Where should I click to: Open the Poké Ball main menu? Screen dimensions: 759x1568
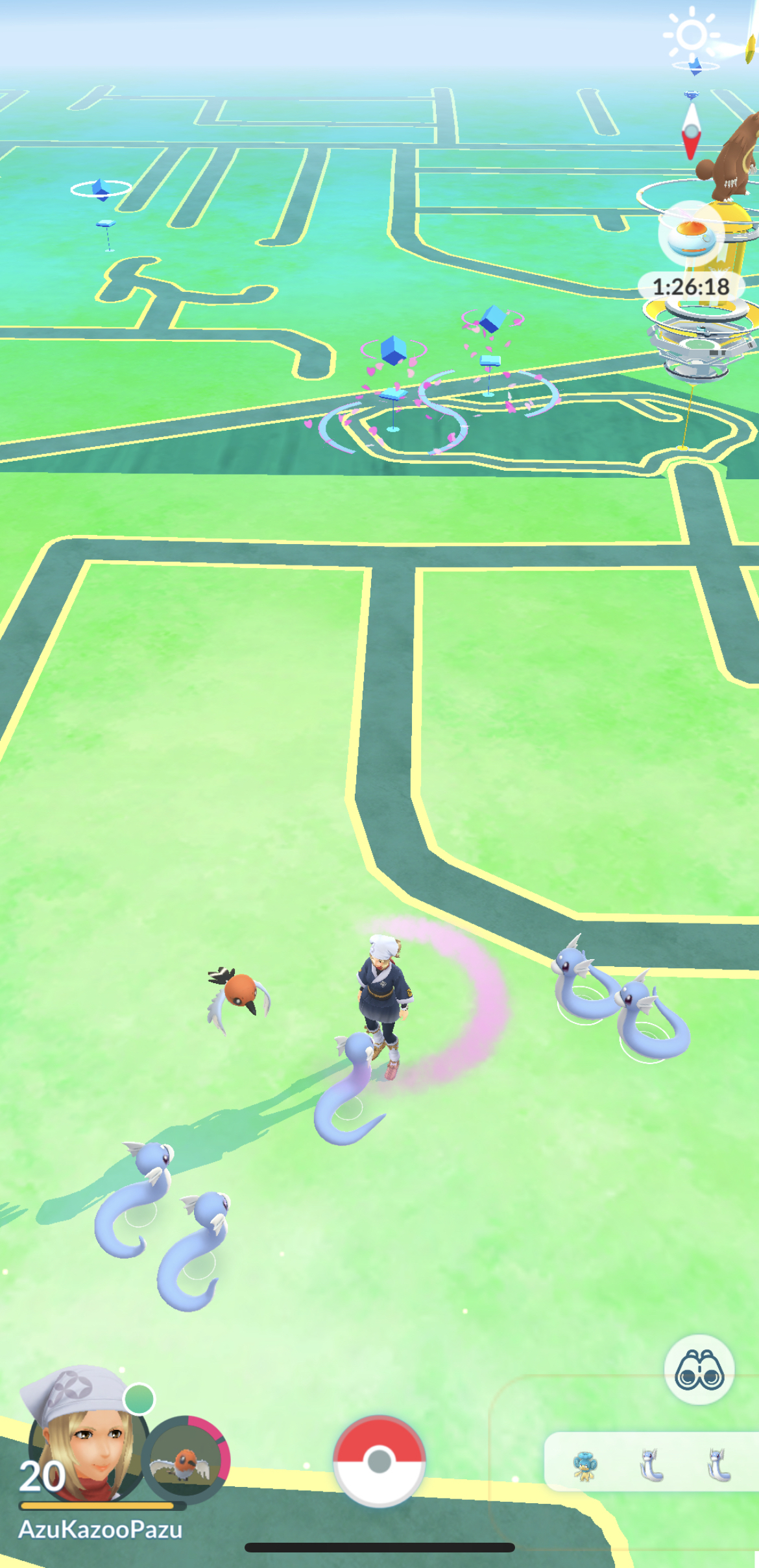379,1460
